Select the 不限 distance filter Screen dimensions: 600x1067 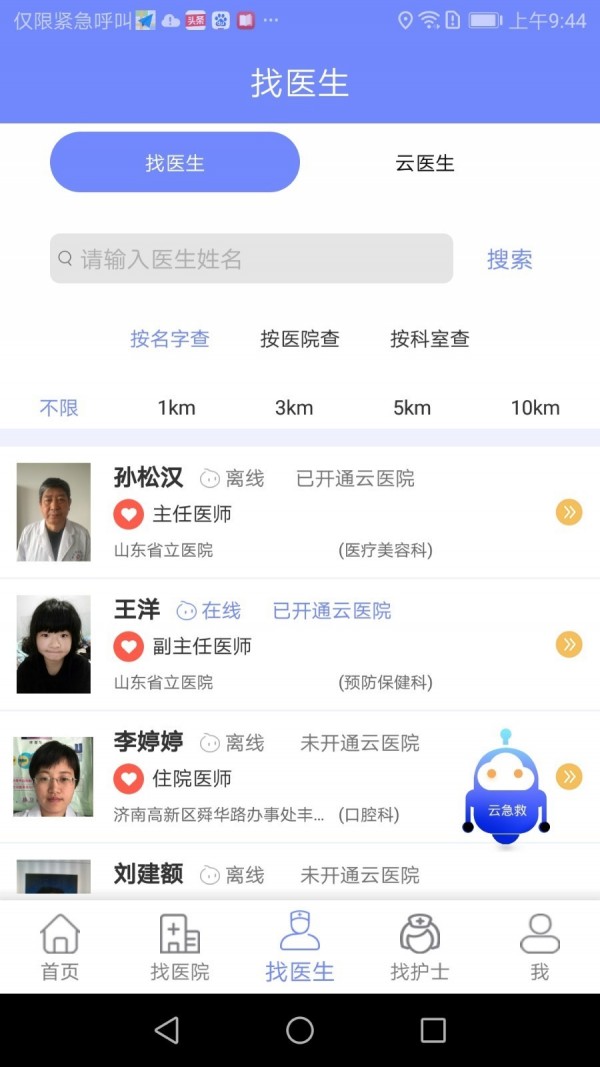(x=59, y=408)
